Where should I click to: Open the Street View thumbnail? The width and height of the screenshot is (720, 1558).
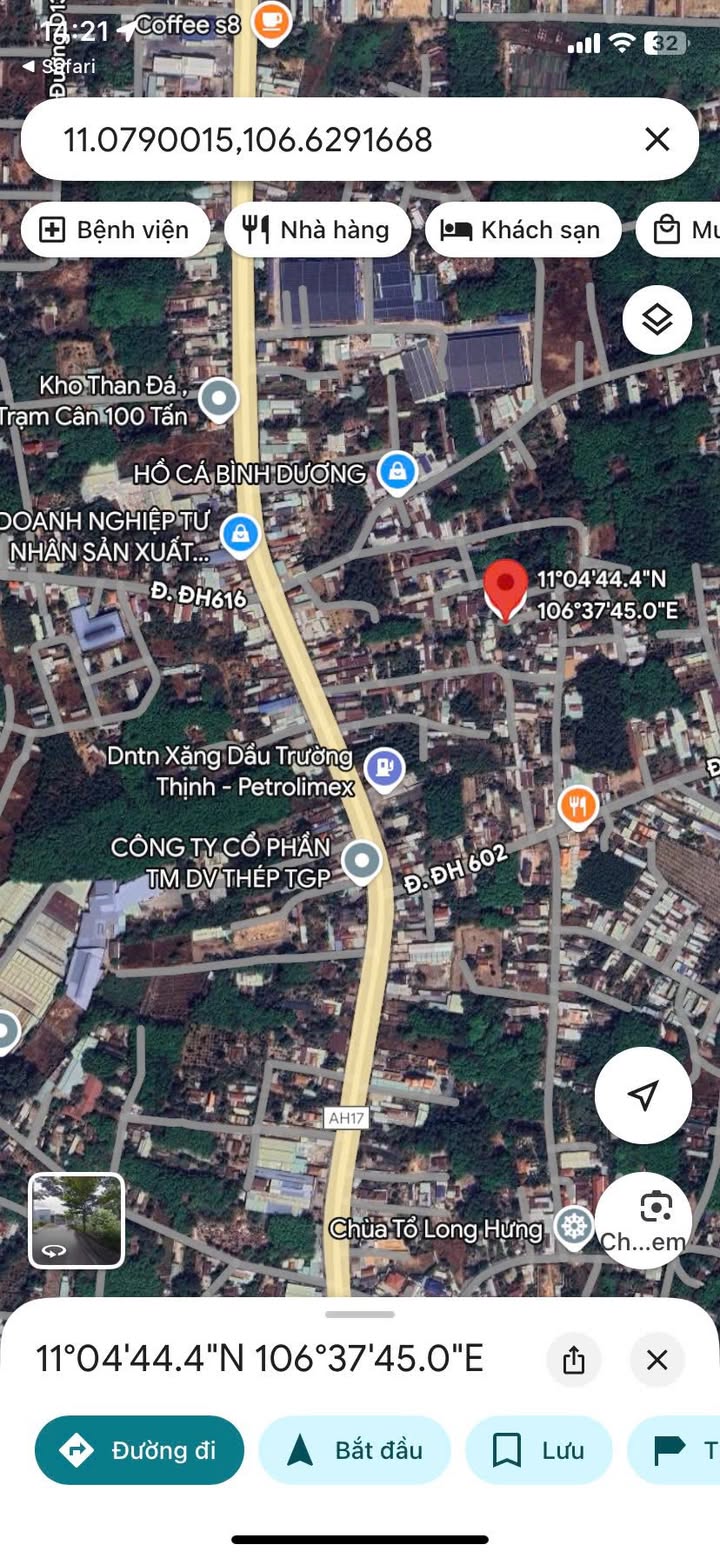tap(76, 1220)
